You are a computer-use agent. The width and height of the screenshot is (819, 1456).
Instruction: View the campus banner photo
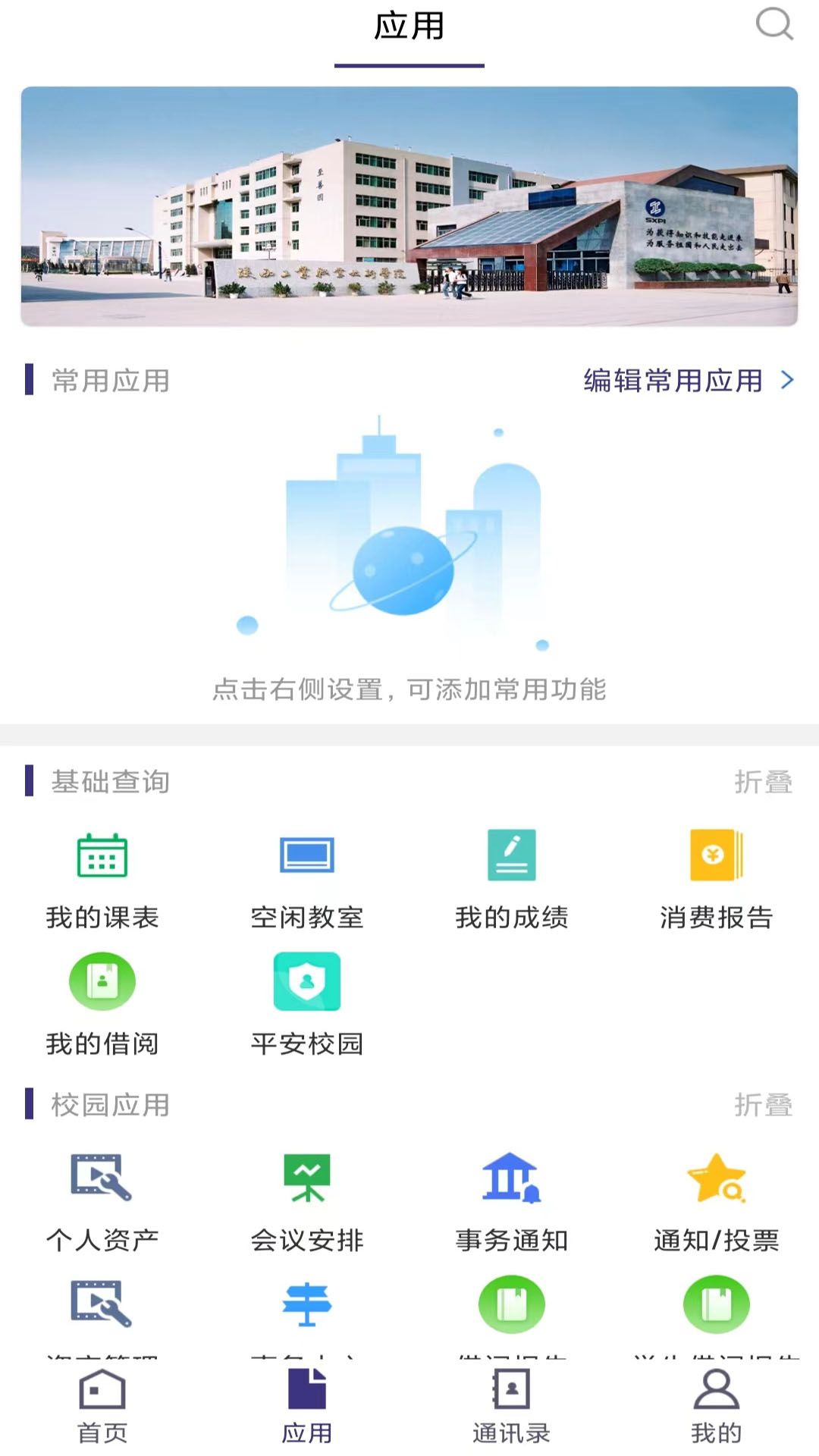click(409, 206)
